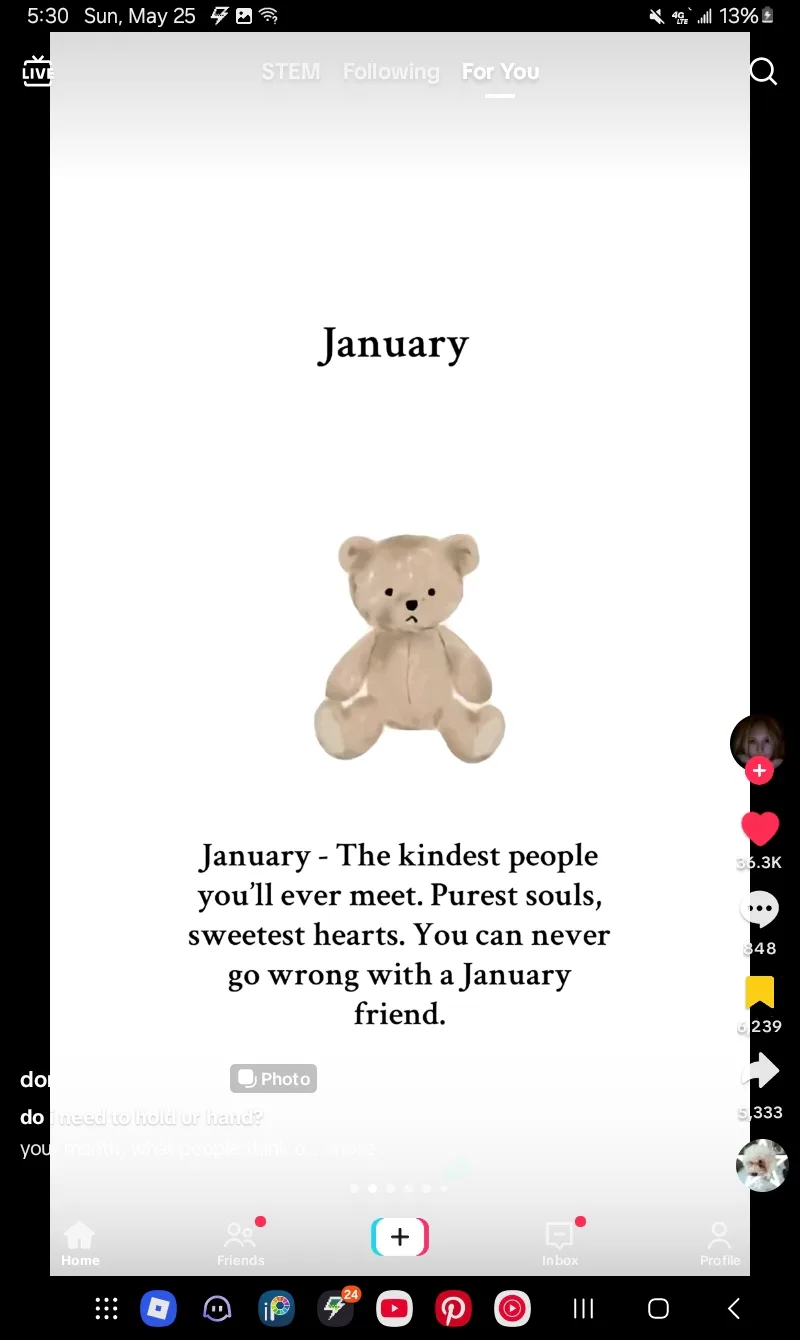This screenshot has height=1340, width=800.
Task: Open the sound disc icon
Action: 762,1165
